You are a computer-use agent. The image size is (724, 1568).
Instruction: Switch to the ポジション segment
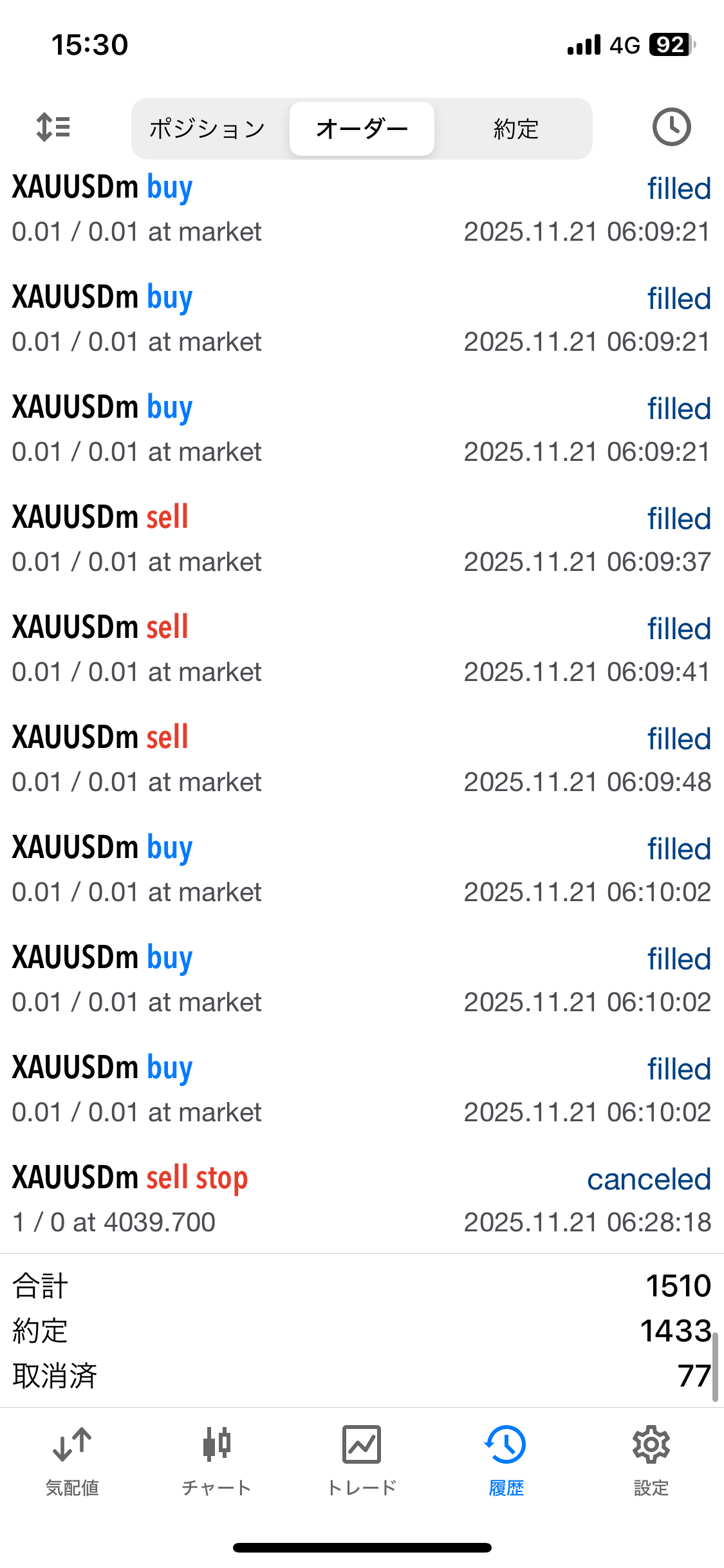[x=207, y=129]
